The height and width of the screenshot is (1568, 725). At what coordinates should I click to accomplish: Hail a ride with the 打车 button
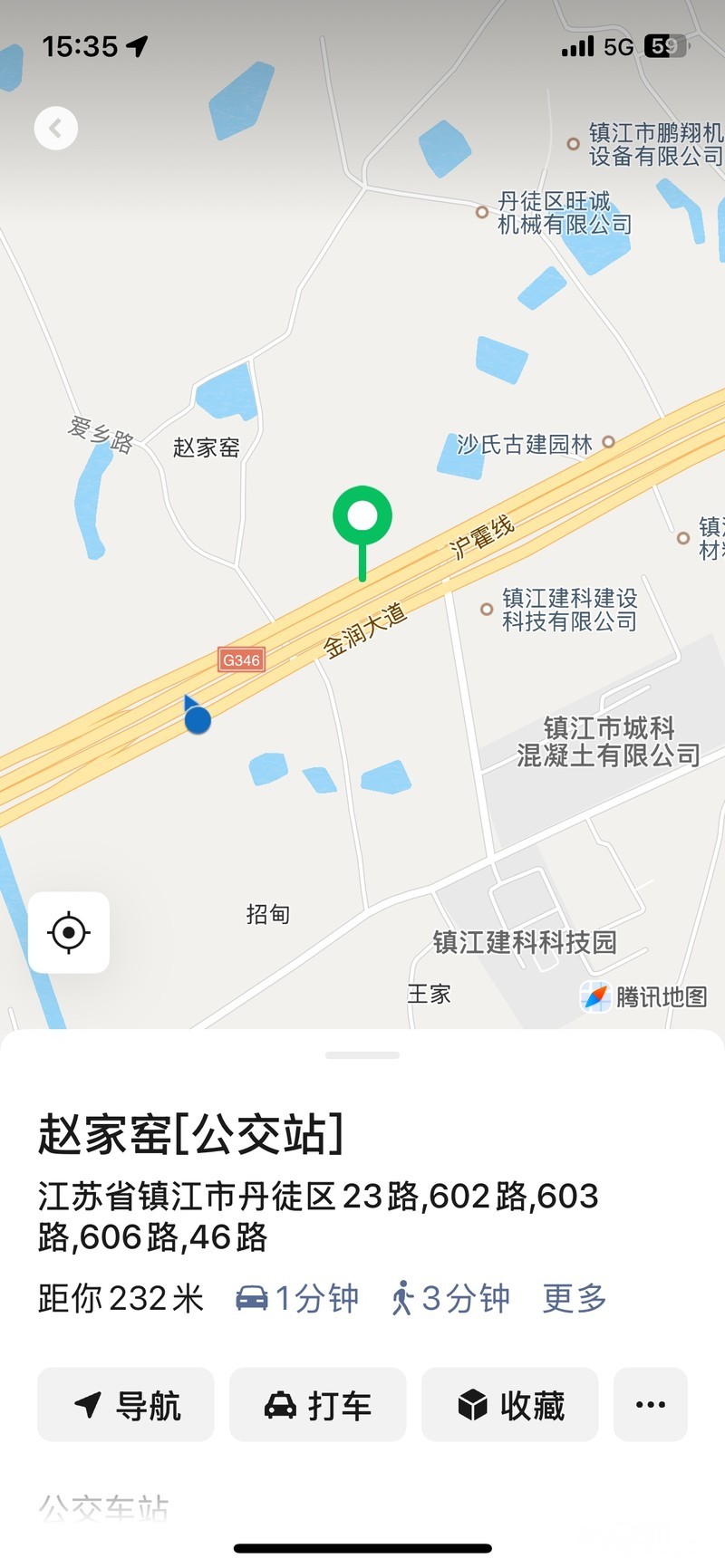point(318,1405)
